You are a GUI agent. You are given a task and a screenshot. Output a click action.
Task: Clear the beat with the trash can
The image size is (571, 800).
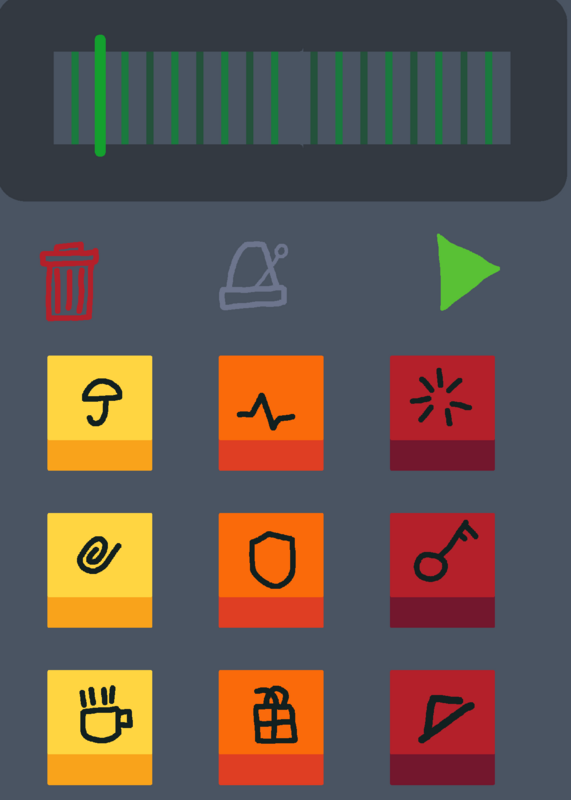point(69,282)
